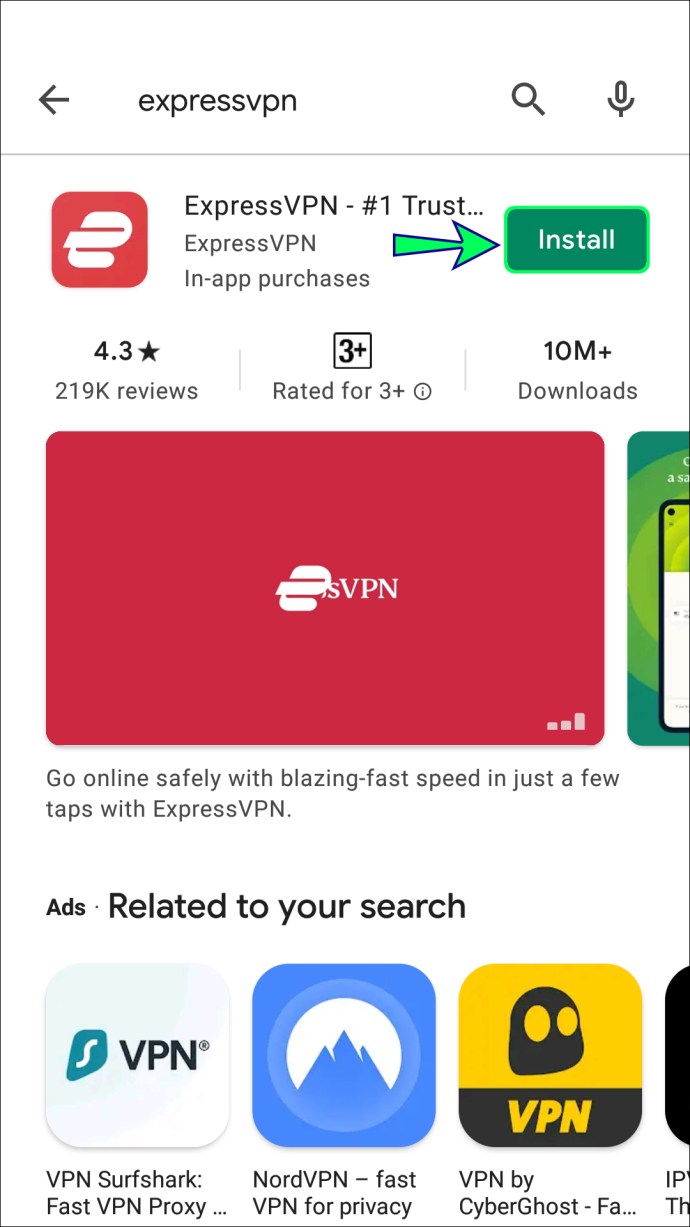View the green screenshot preview

tap(660, 588)
